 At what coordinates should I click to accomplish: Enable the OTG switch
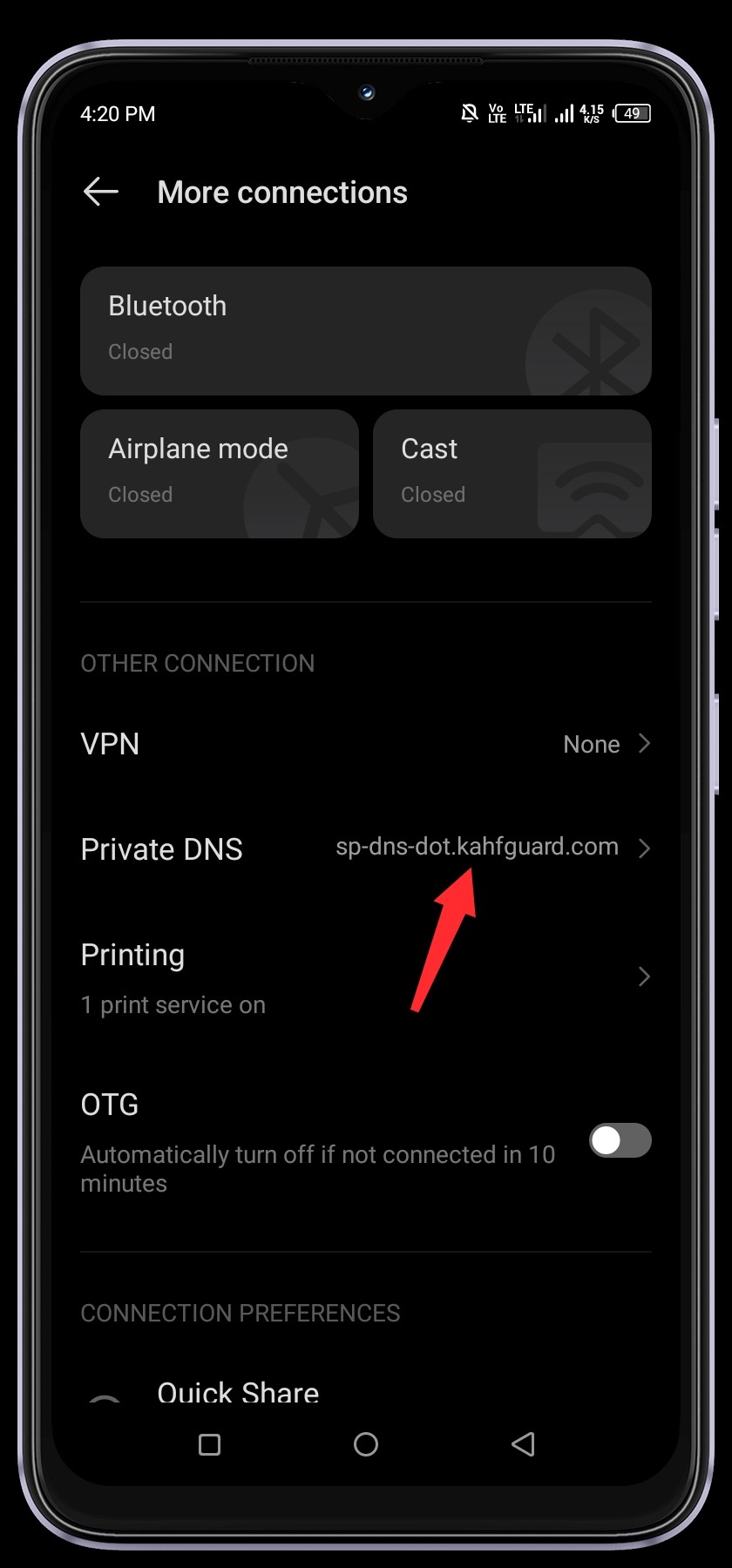coord(620,1140)
